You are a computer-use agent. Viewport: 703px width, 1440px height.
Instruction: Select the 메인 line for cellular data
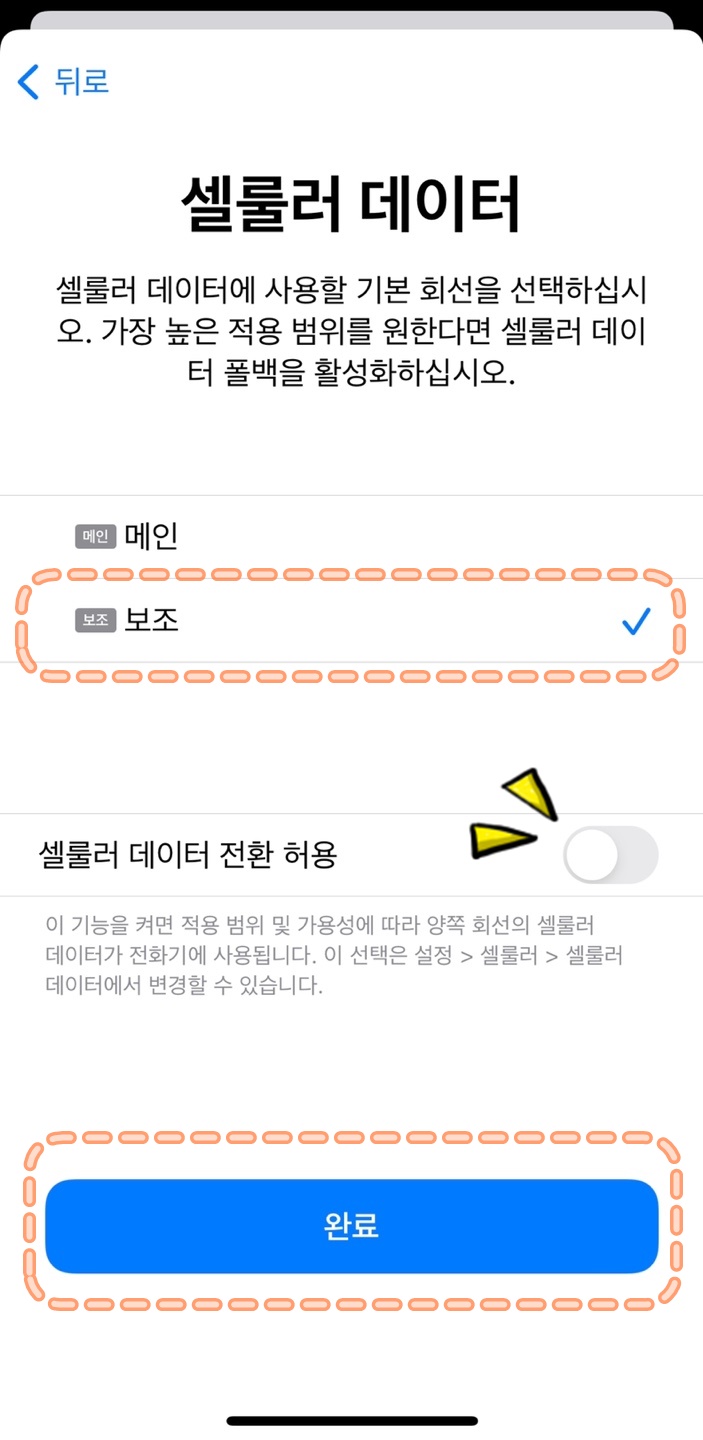click(x=351, y=537)
